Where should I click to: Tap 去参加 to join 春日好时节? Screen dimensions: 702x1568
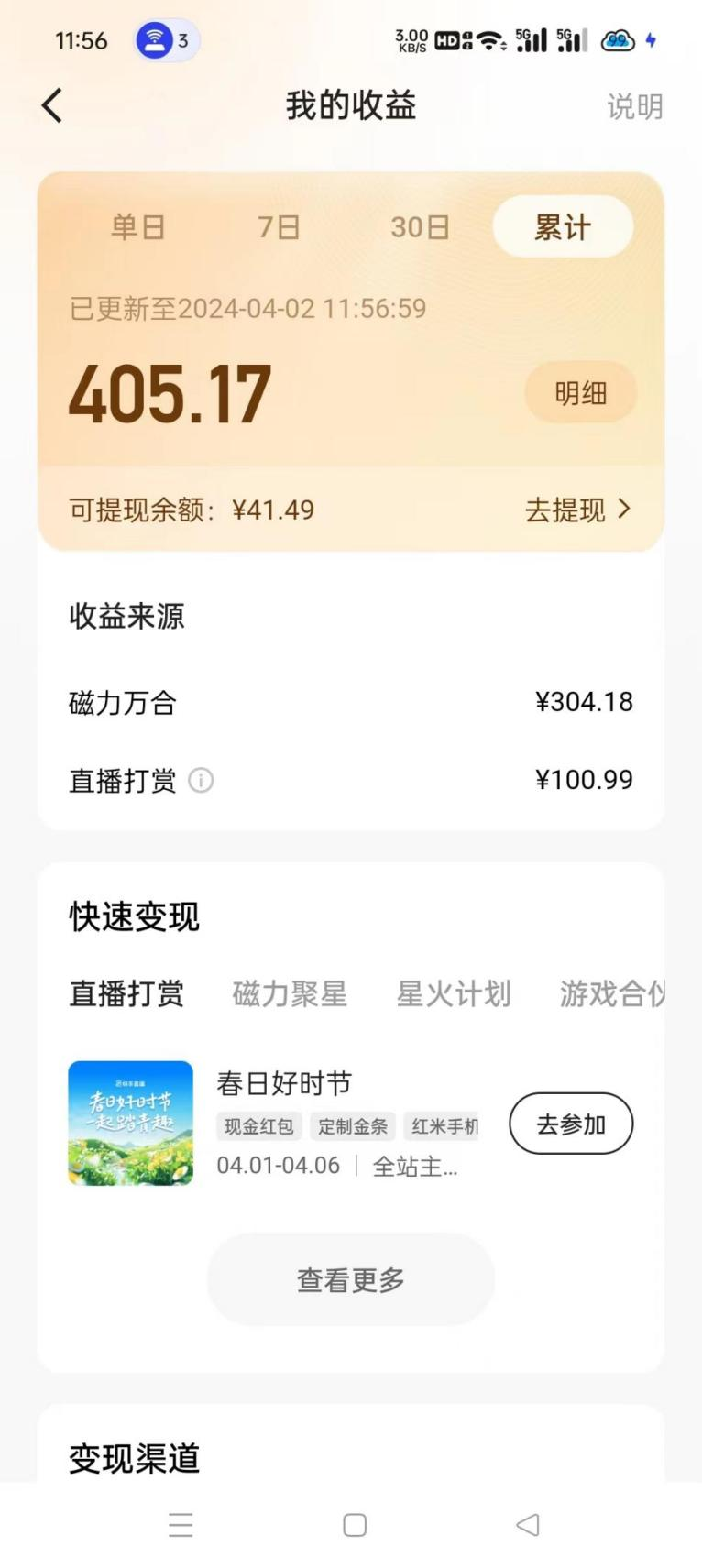pyautogui.click(x=571, y=1124)
